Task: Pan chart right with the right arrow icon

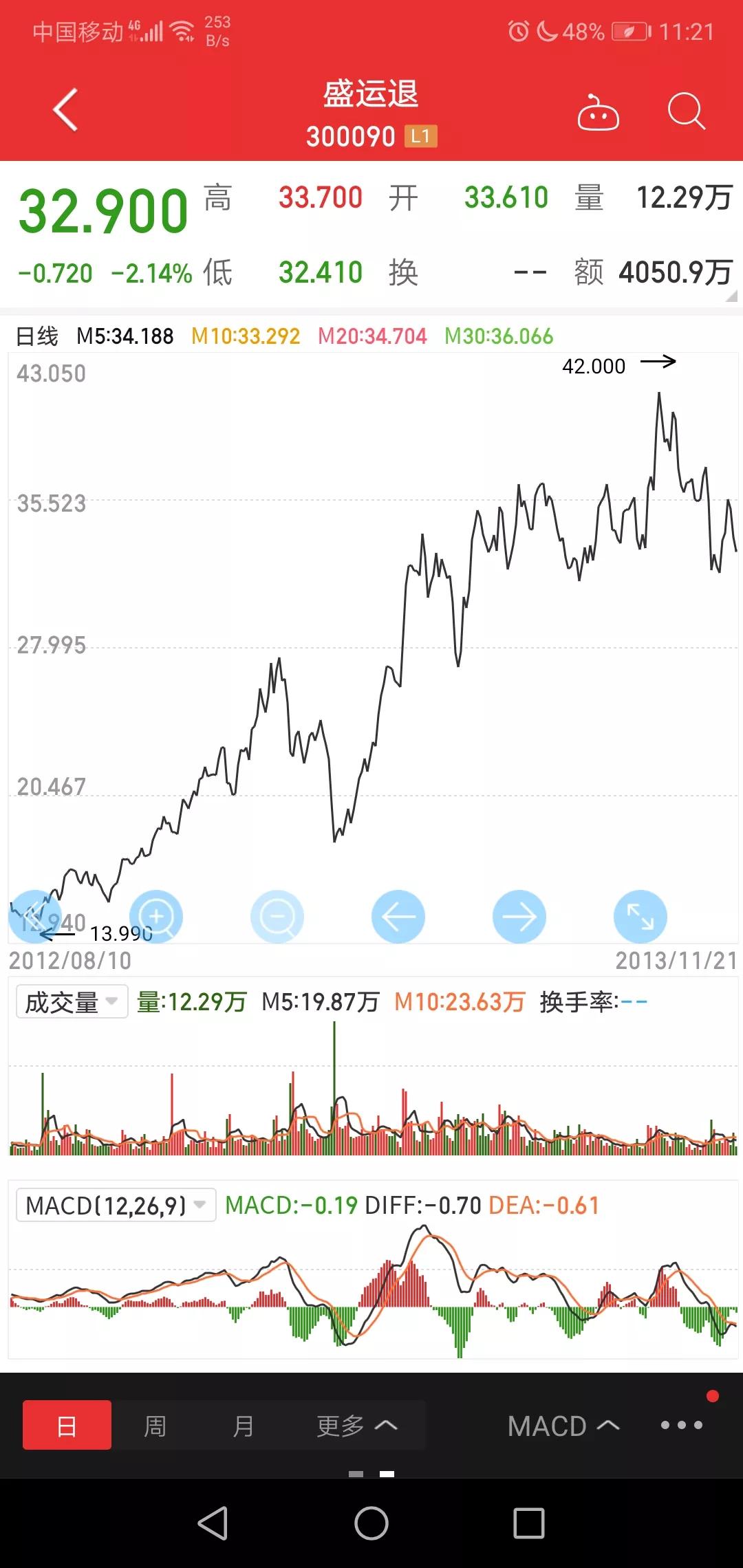Action: [x=519, y=917]
